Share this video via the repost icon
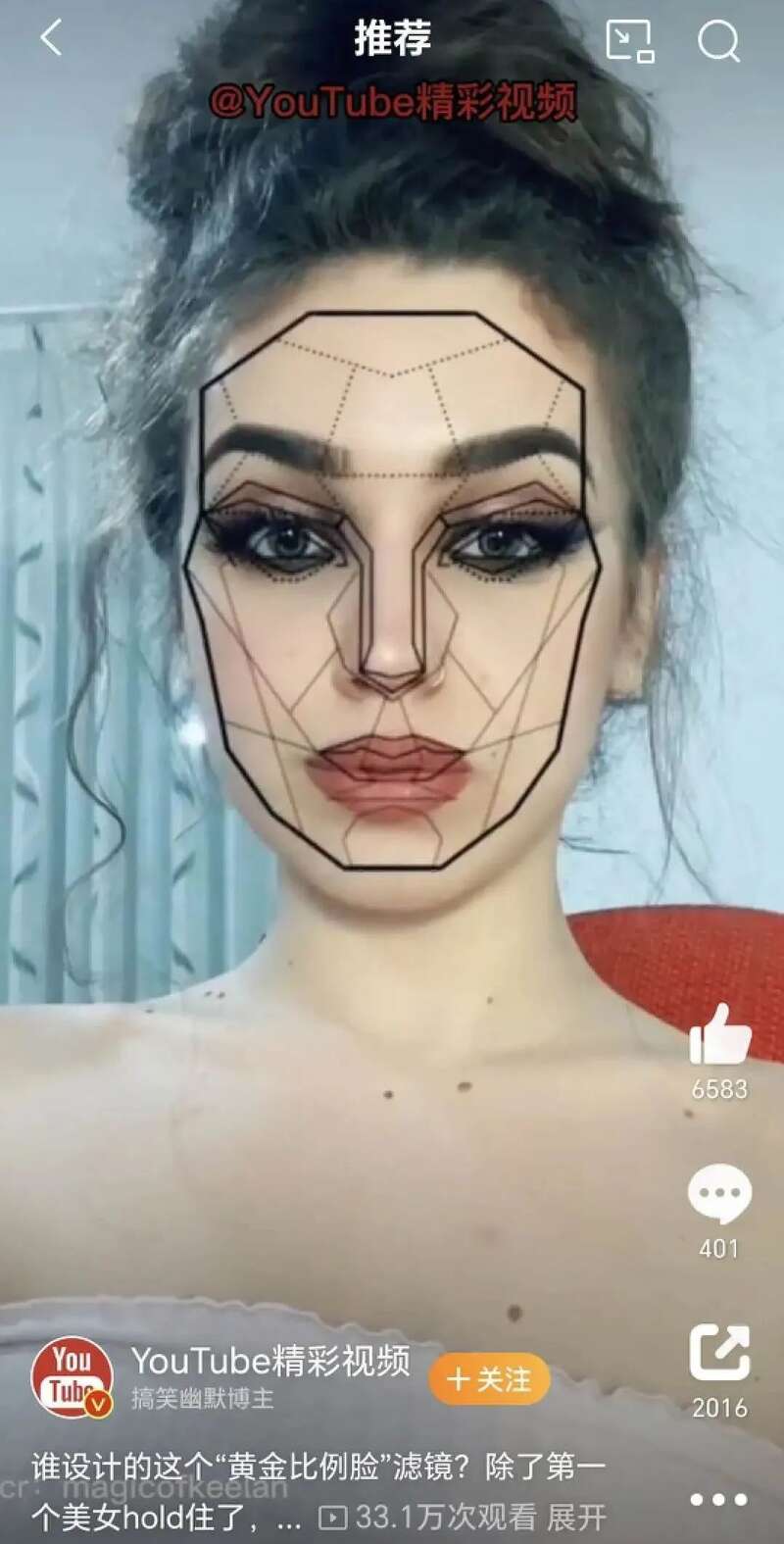The height and width of the screenshot is (1544, 784). pyautogui.click(x=719, y=1353)
